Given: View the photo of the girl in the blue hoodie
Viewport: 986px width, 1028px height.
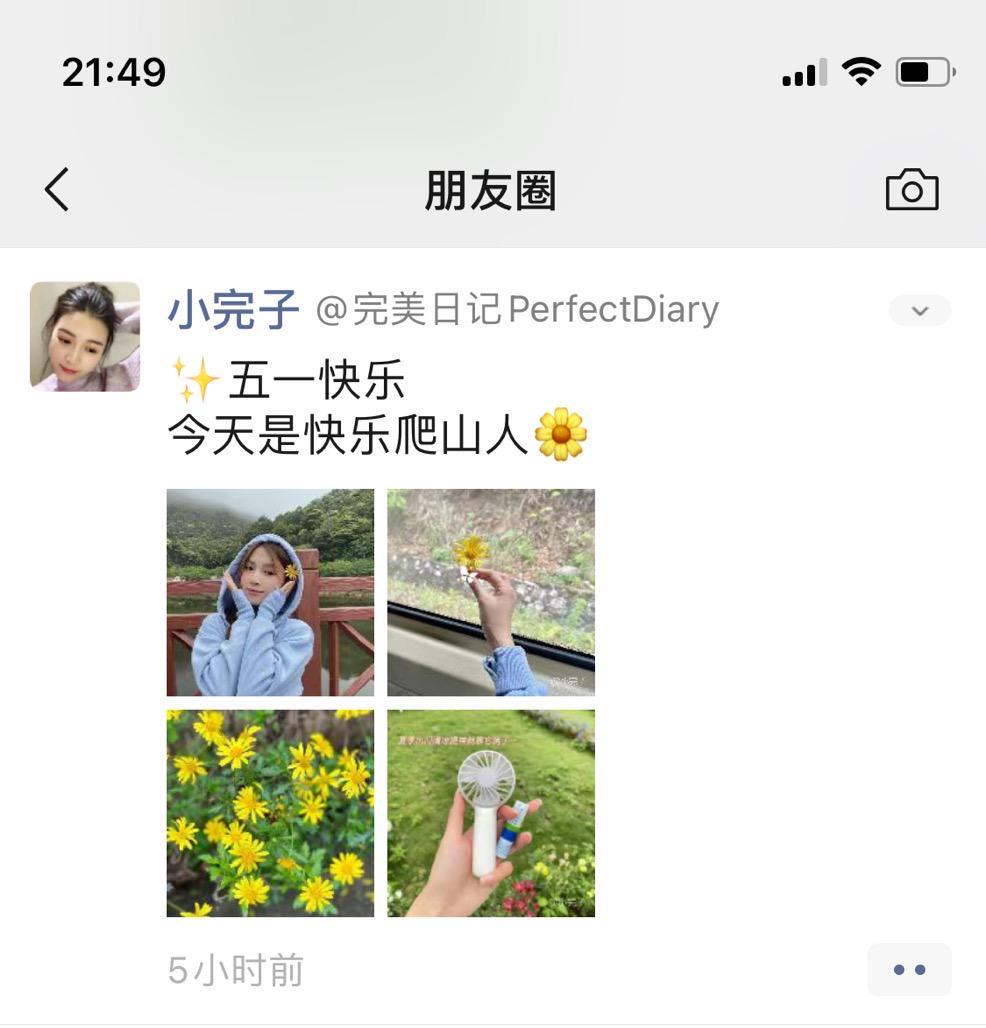Looking at the screenshot, I should coord(270,592).
